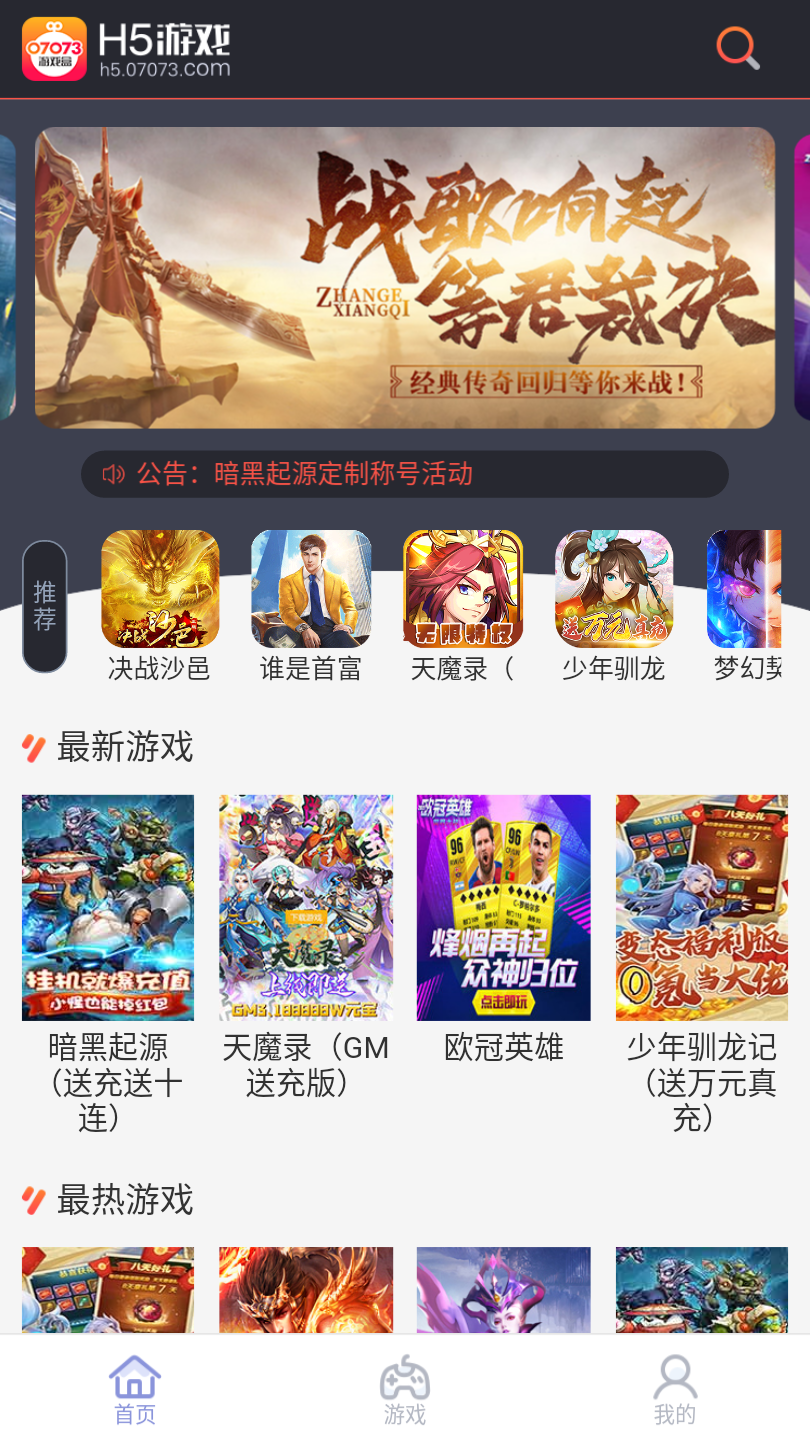This screenshot has height=1440, width=810.
Task: Open the 首页 bottom menu item
Action: pyautogui.click(x=135, y=1390)
